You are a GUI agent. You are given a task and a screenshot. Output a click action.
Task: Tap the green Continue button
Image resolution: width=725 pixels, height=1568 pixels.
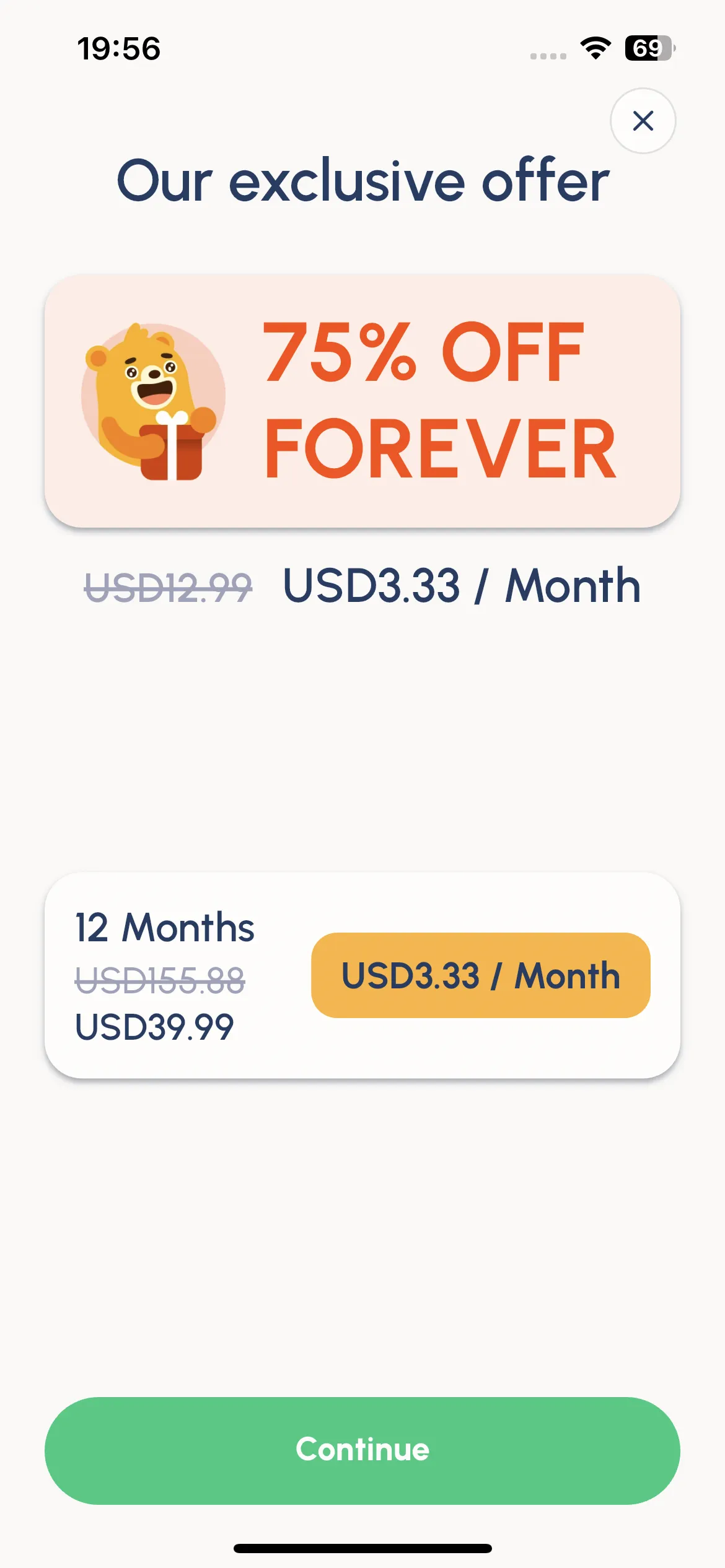pyautogui.click(x=362, y=1450)
